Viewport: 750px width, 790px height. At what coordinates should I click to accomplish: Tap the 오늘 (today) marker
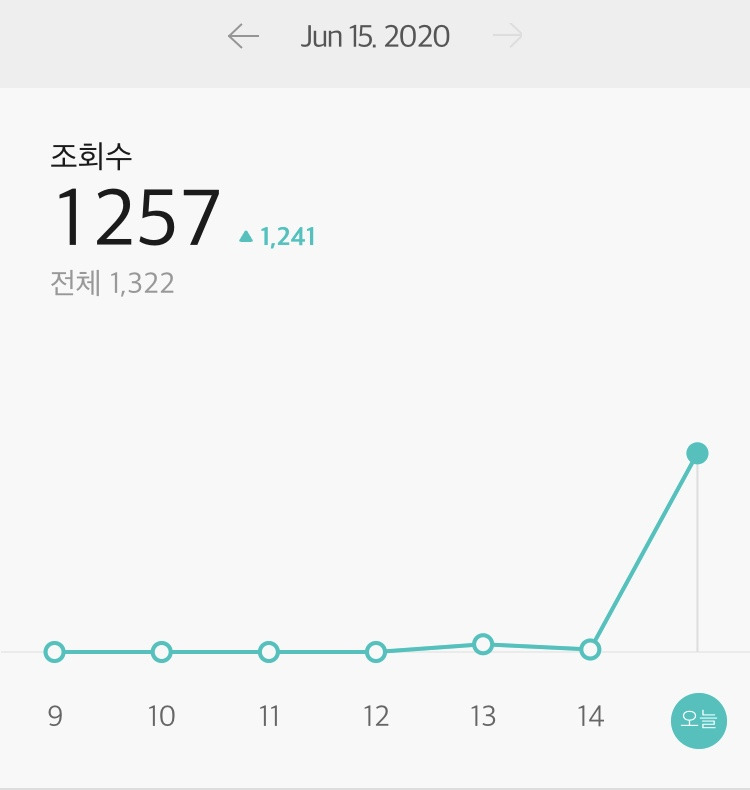click(698, 719)
